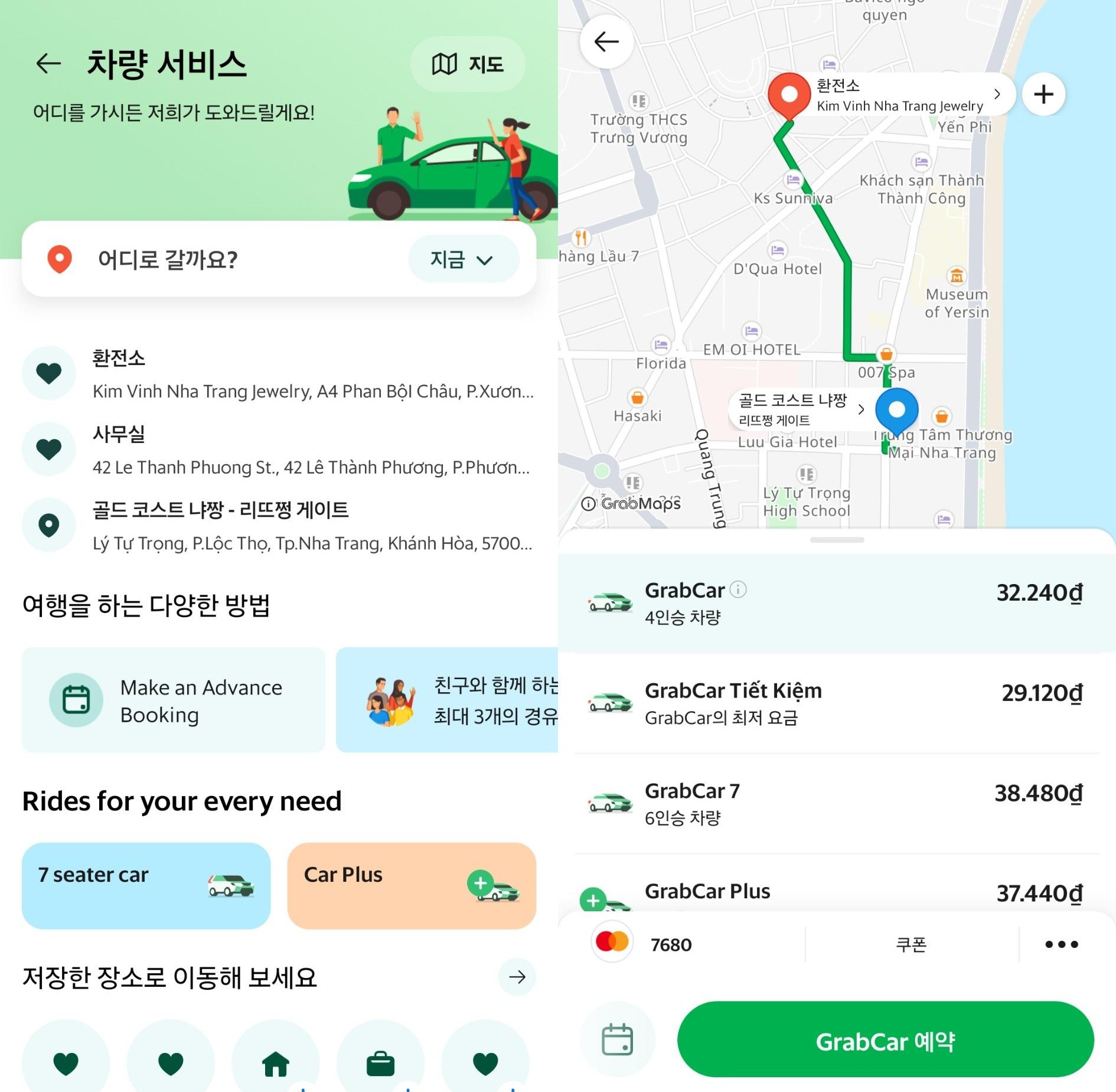This screenshot has width=1116, height=1092.
Task: Expand the 지금 time dropdown
Action: (462, 259)
